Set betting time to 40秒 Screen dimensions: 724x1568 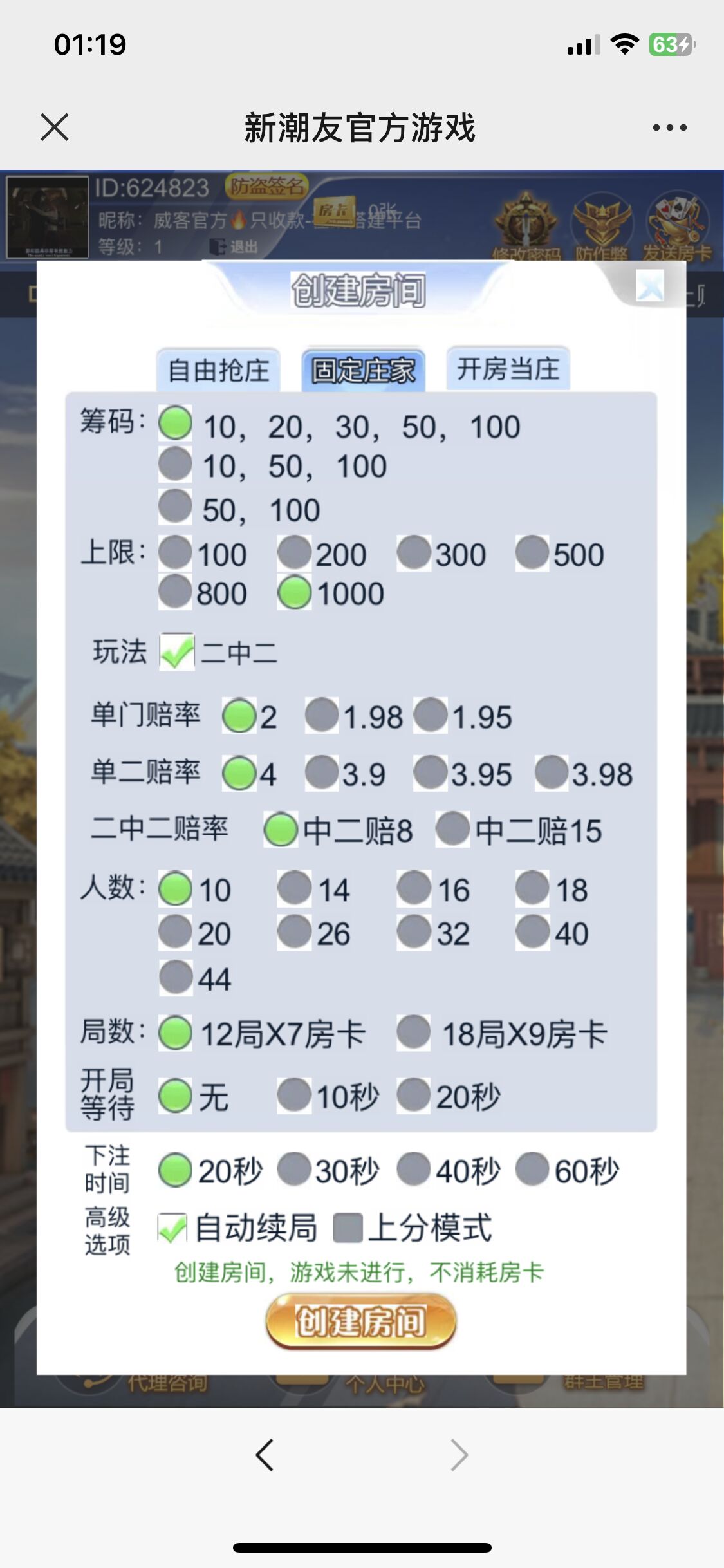tap(414, 1169)
